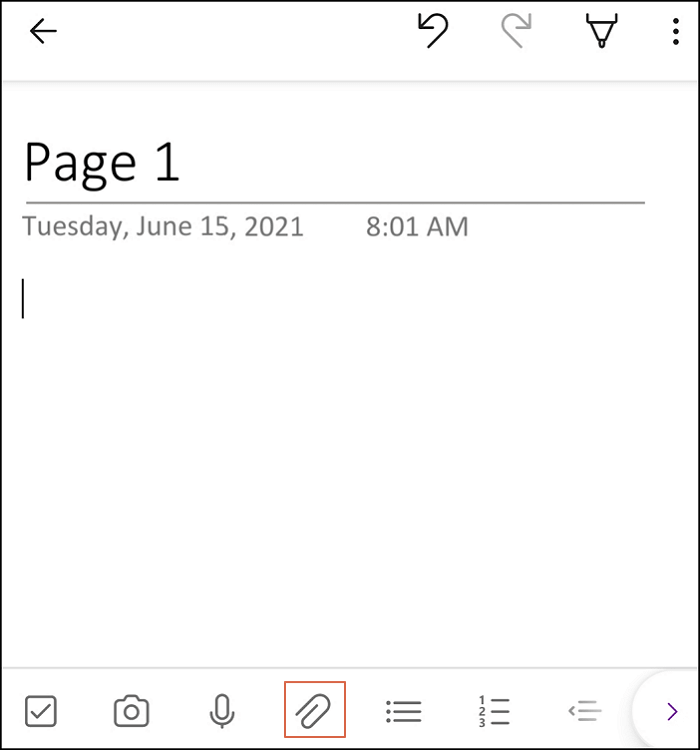Go back using the arrow

click(x=43, y=32)
